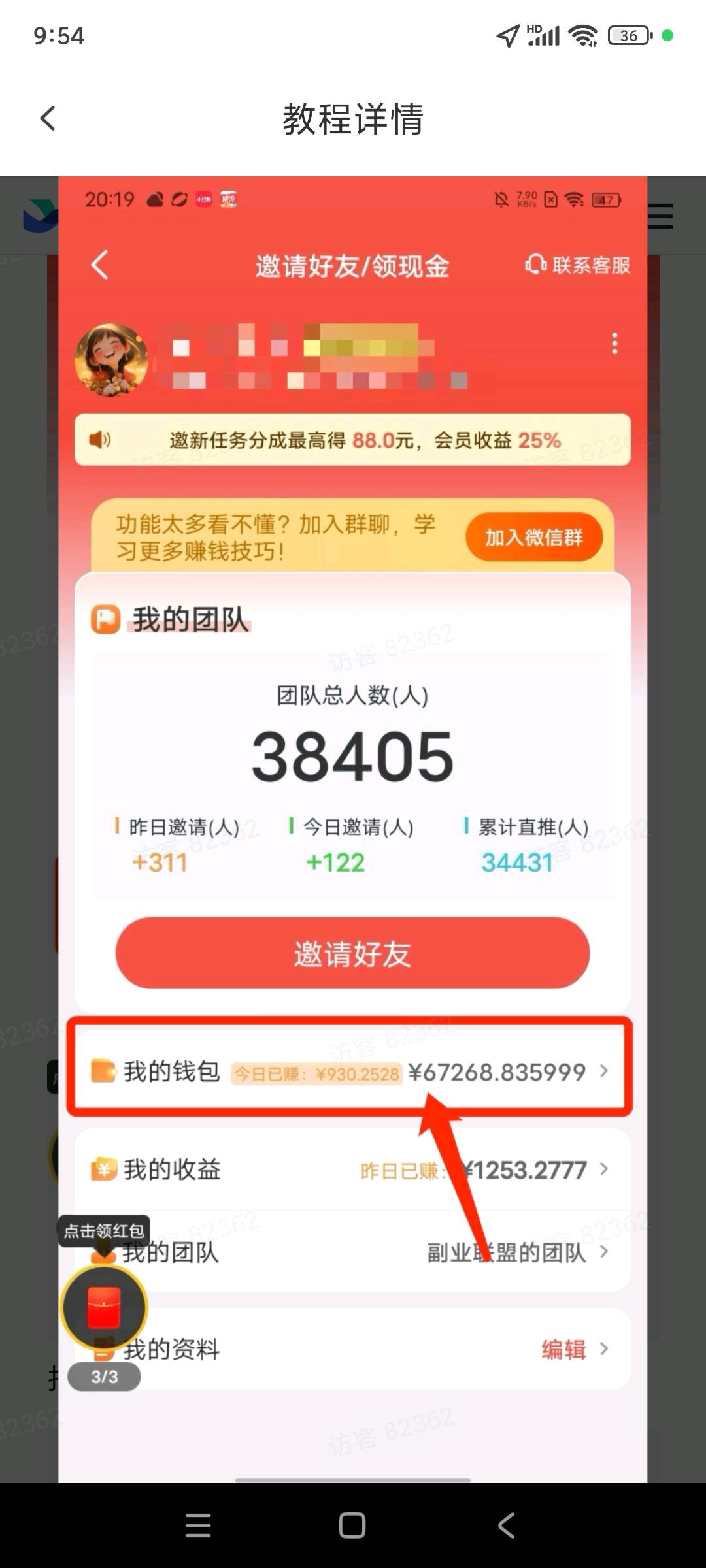Open the floating 点击领红包 red packet
706x1568 pixels.
coord(104,1307)
